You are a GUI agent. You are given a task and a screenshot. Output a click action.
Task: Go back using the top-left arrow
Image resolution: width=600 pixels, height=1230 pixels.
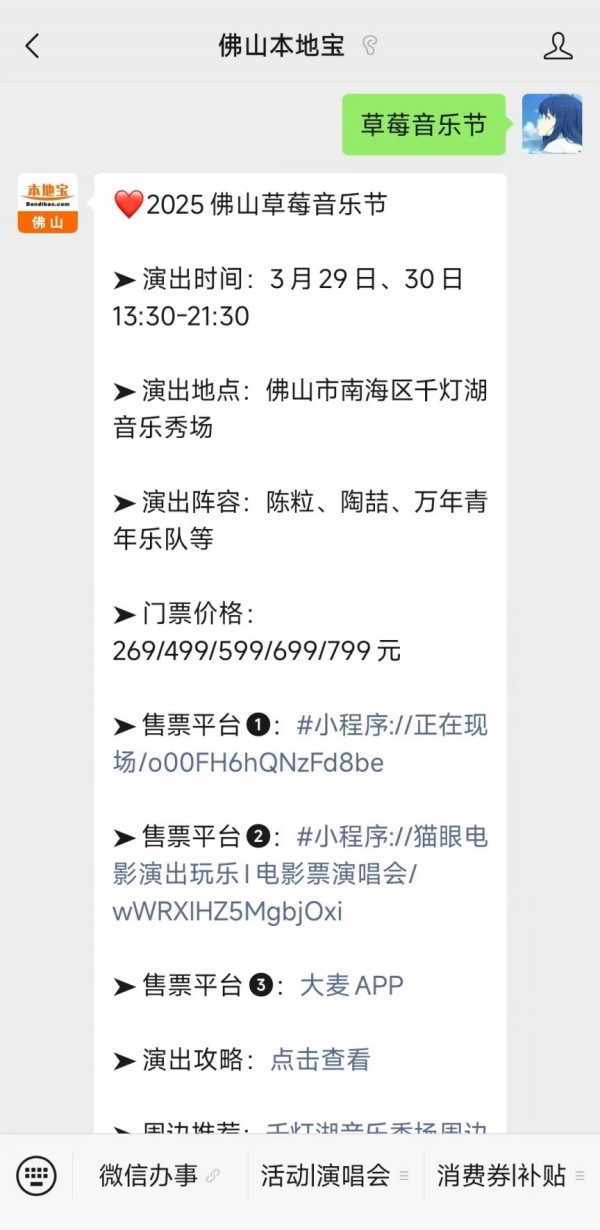[33, 46]
